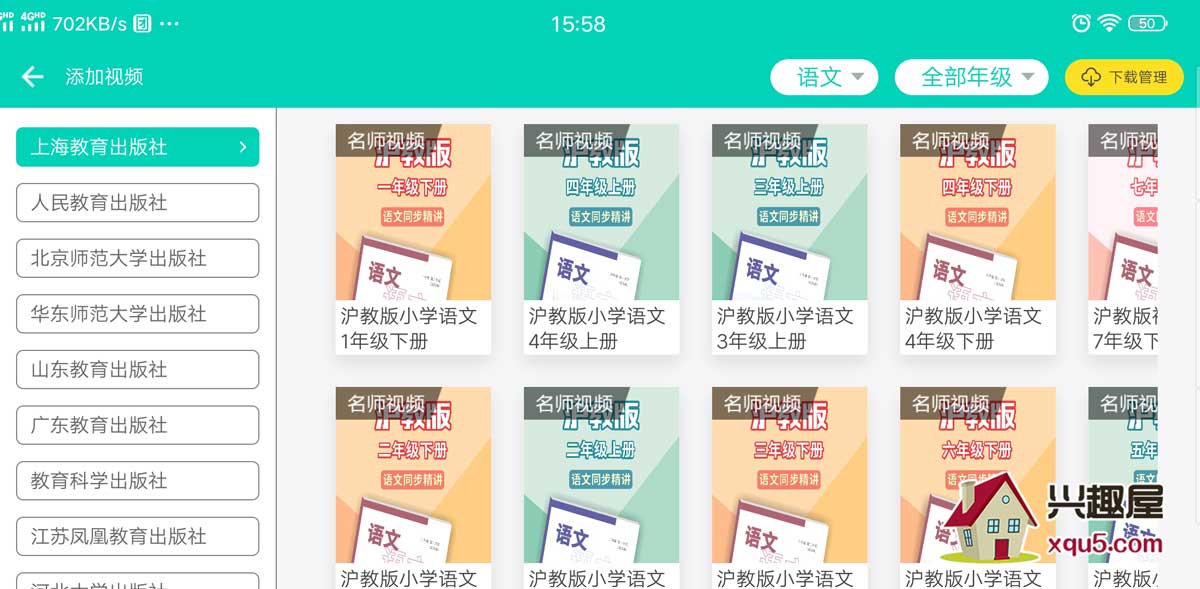Select 广东教育出版社 publisher
Image resolution: width=1200 pixels, height=589 pixels.
(x=137, y=425)
